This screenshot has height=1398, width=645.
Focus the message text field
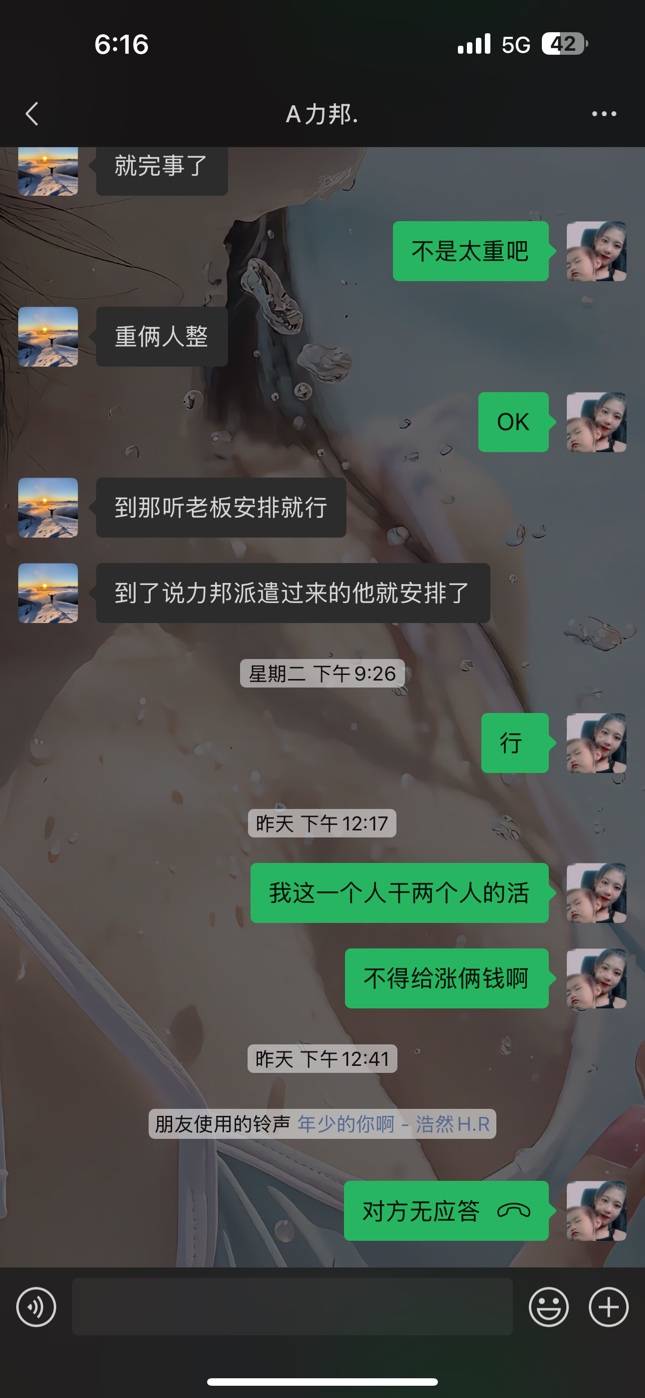click(292, 1306)
